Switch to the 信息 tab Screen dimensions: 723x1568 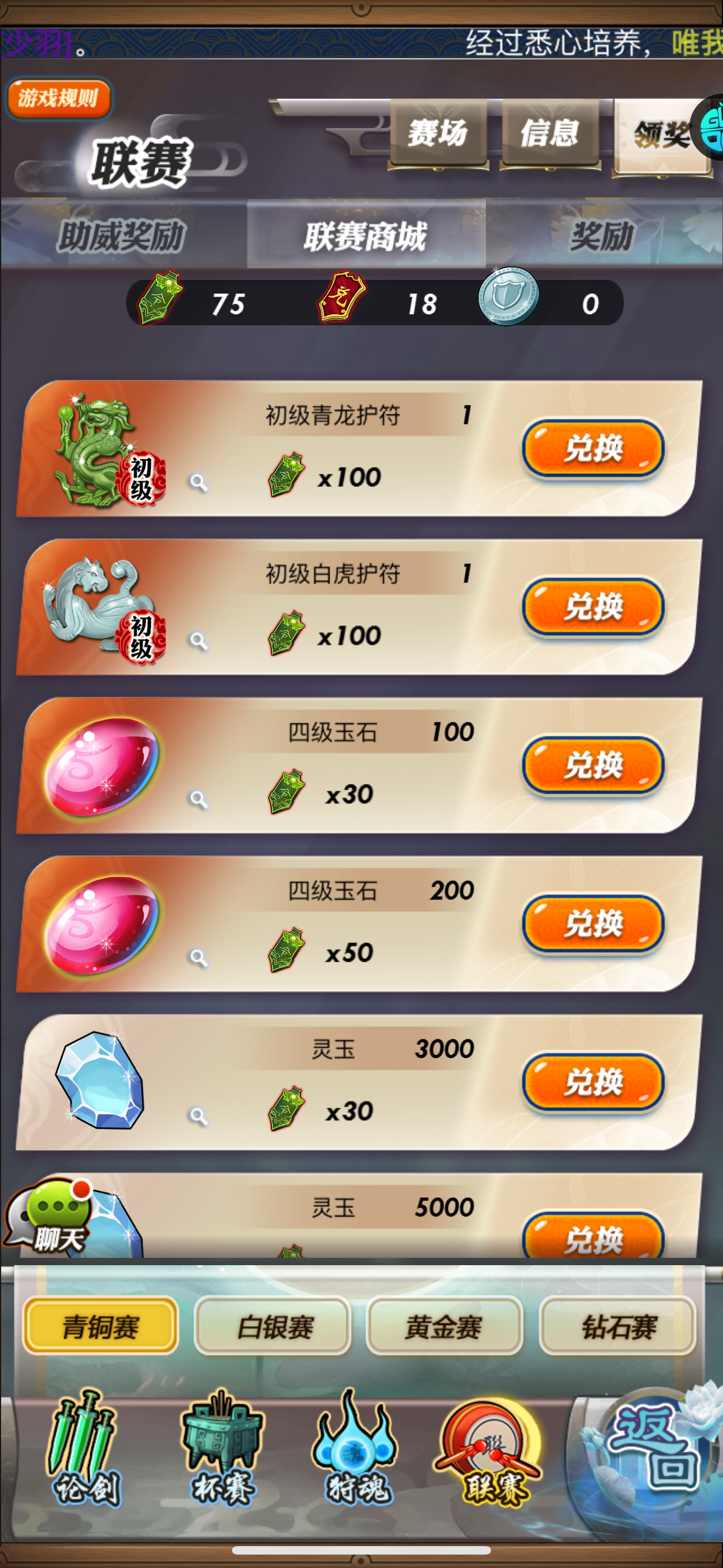tap(550, 133)
